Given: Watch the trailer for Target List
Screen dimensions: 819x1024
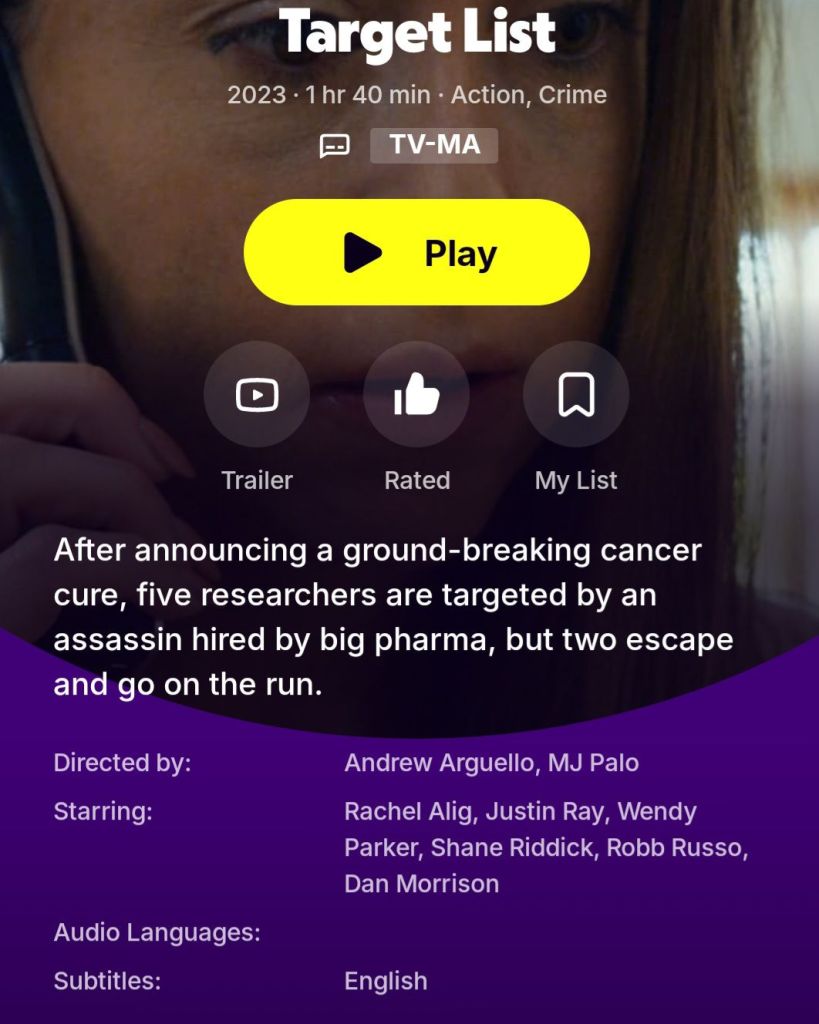Looking at the screenshot, I should click(256, 395).
